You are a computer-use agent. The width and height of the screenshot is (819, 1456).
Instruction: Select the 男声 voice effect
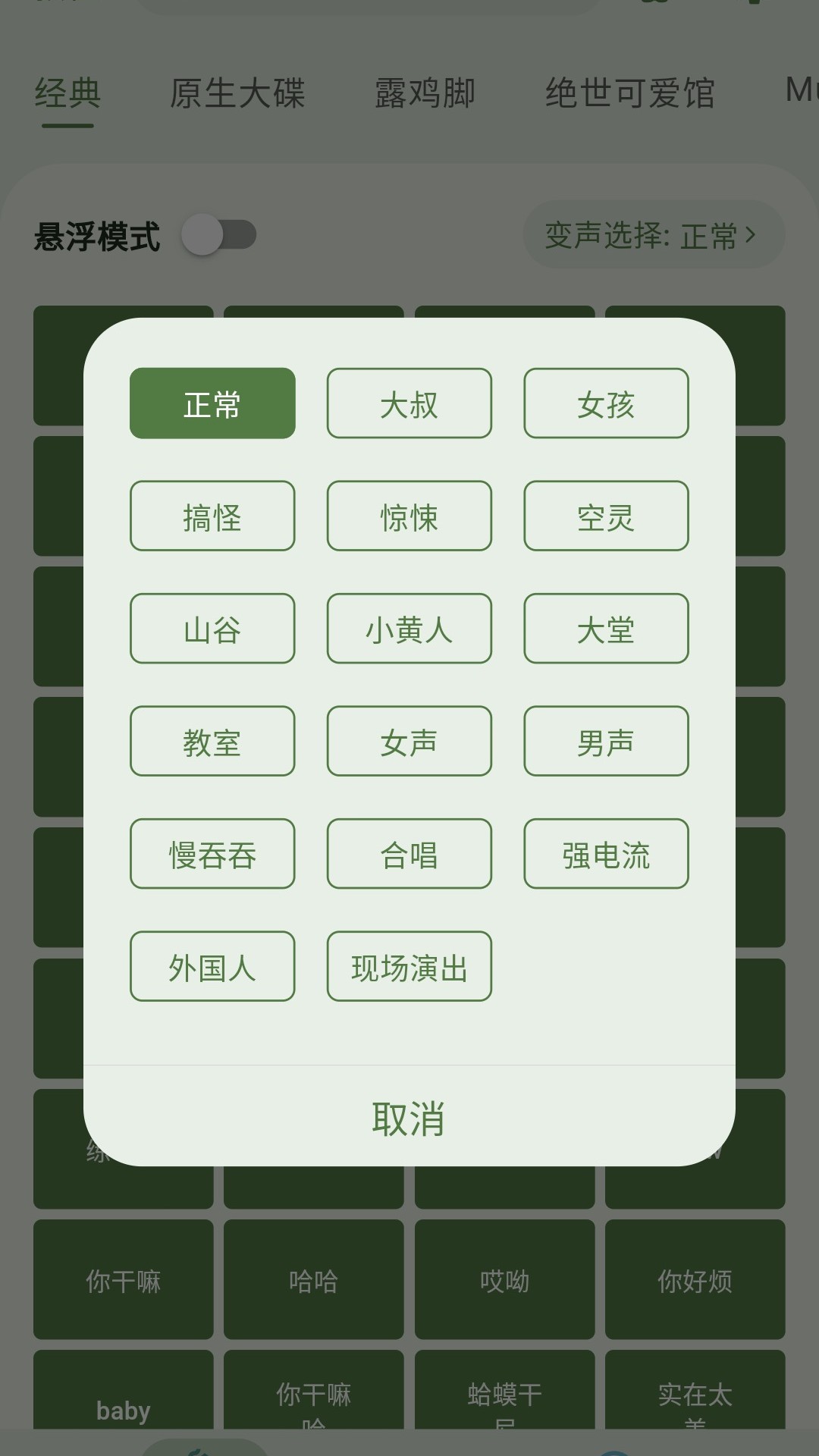(x=605, y=741)
